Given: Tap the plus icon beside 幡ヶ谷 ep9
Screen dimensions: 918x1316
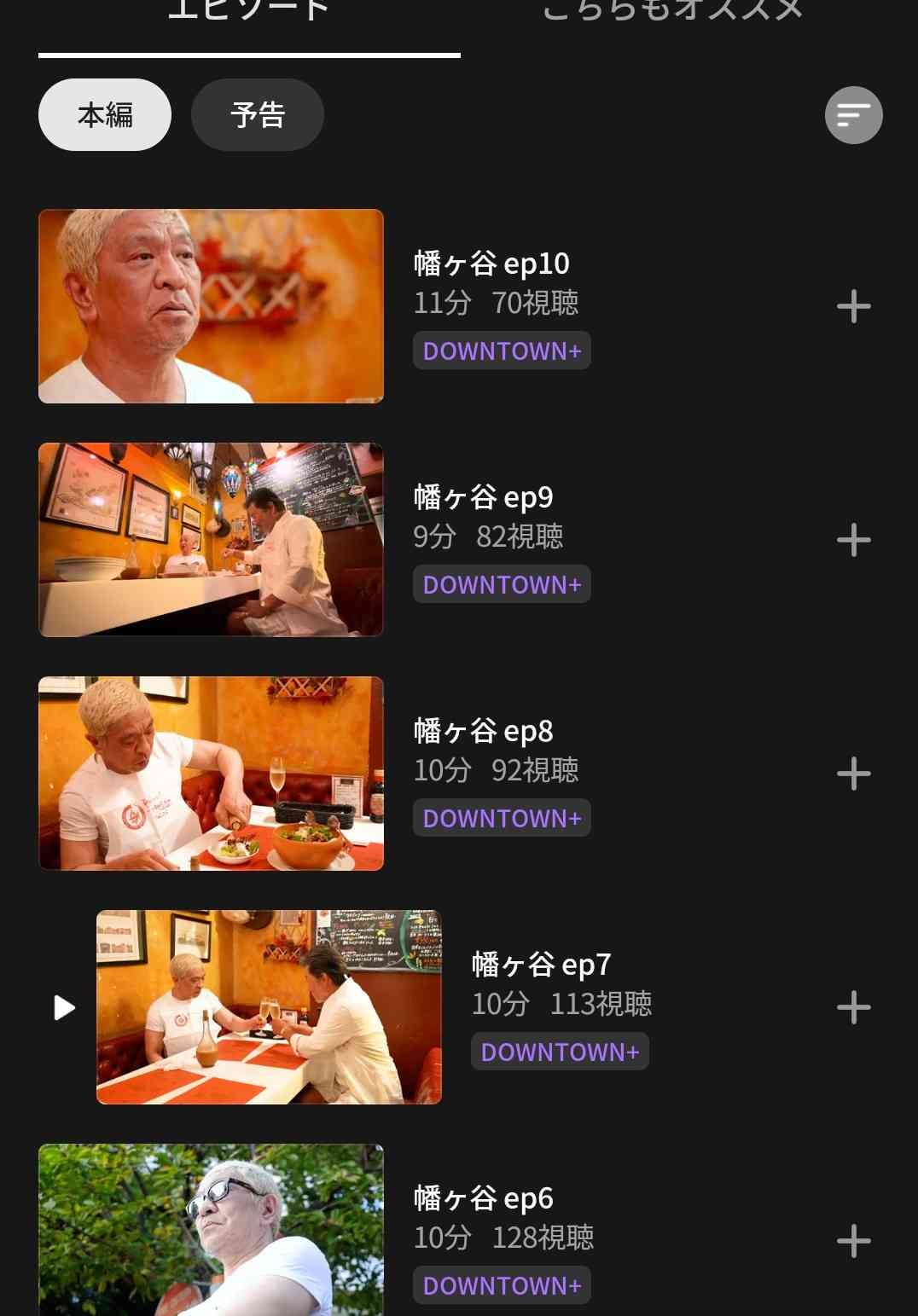Looking at the screenshot, I should click(853, 540).
